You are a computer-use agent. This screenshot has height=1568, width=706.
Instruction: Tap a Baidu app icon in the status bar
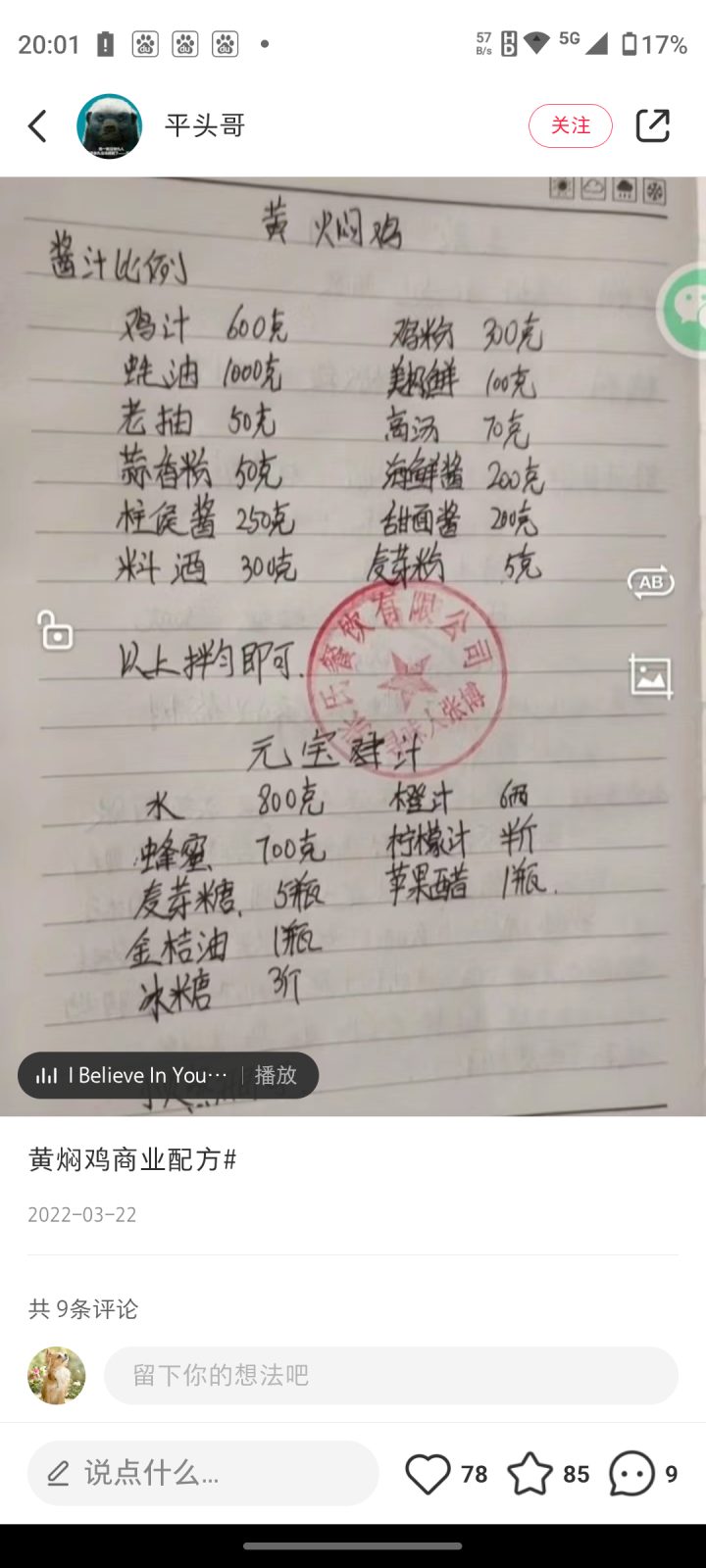coord(145,43)
